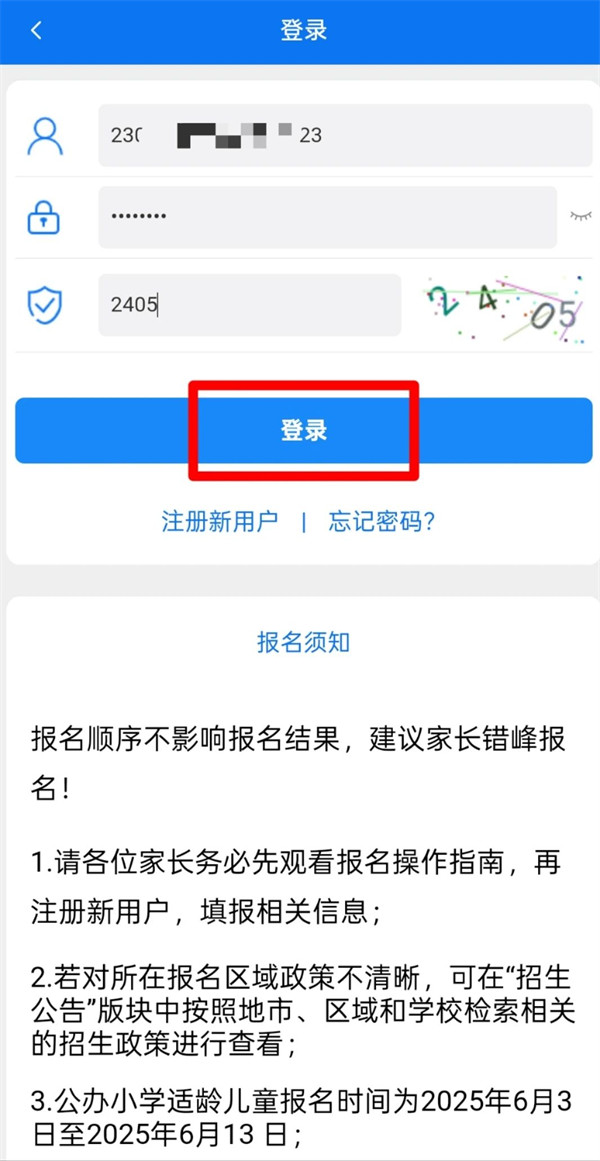Tap the blue 登录 button
600x1161 pixels.
[x=303, y=430]
